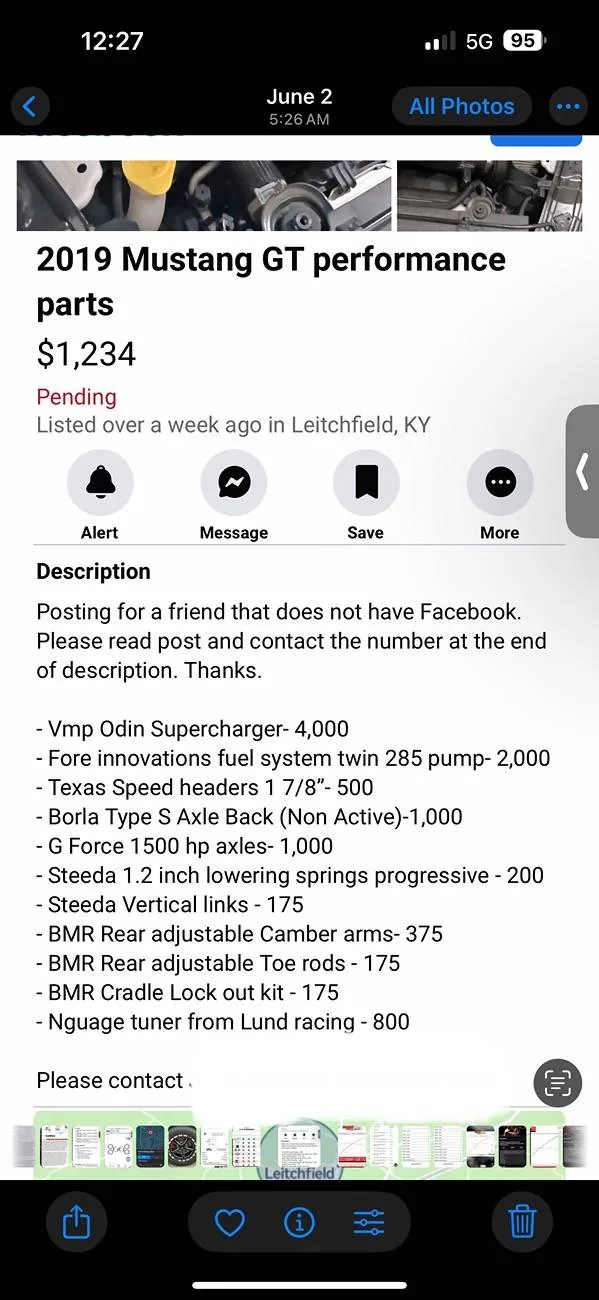Delete this photo with the trash icon
599x1300 pixels.
coord(522,1221)
